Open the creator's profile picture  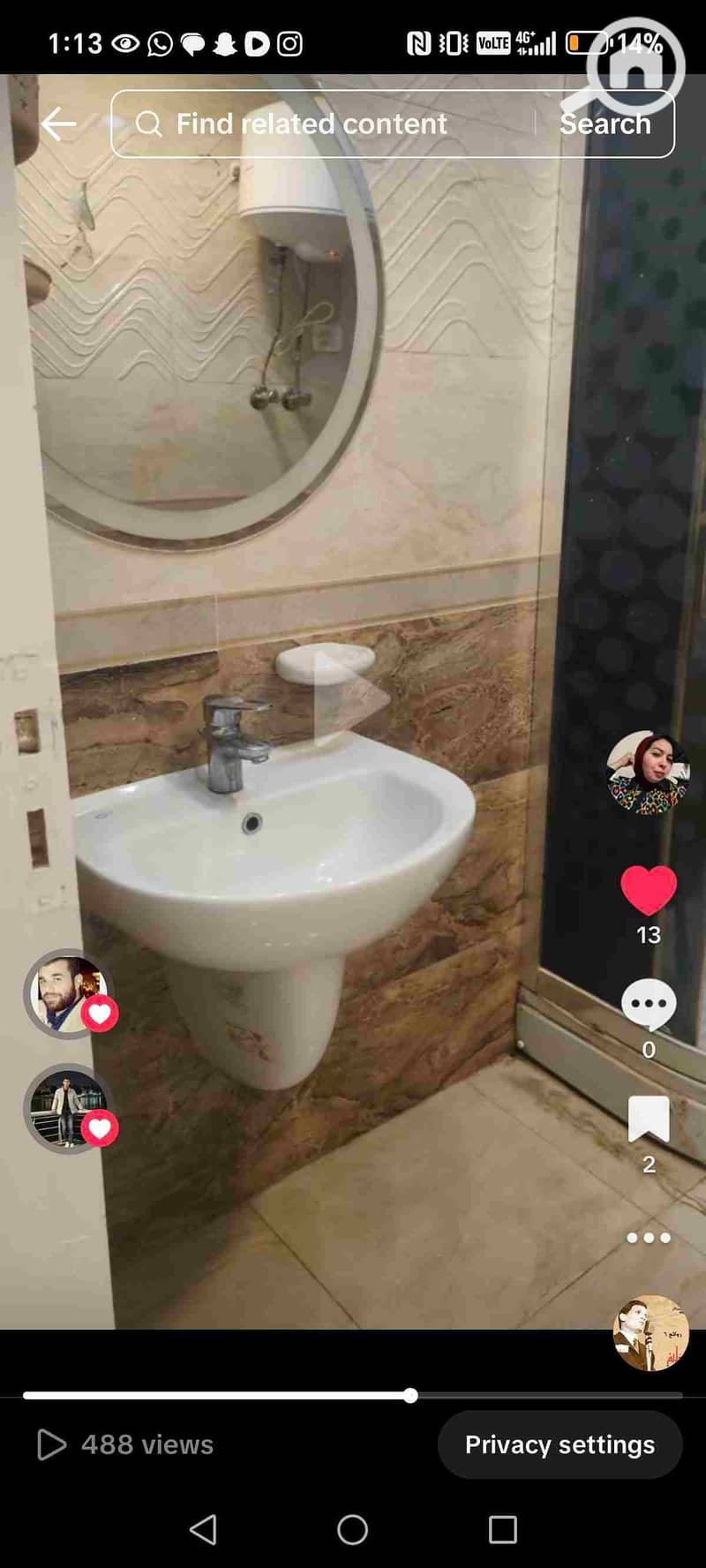pyautogui.click(x=648, y=772)
